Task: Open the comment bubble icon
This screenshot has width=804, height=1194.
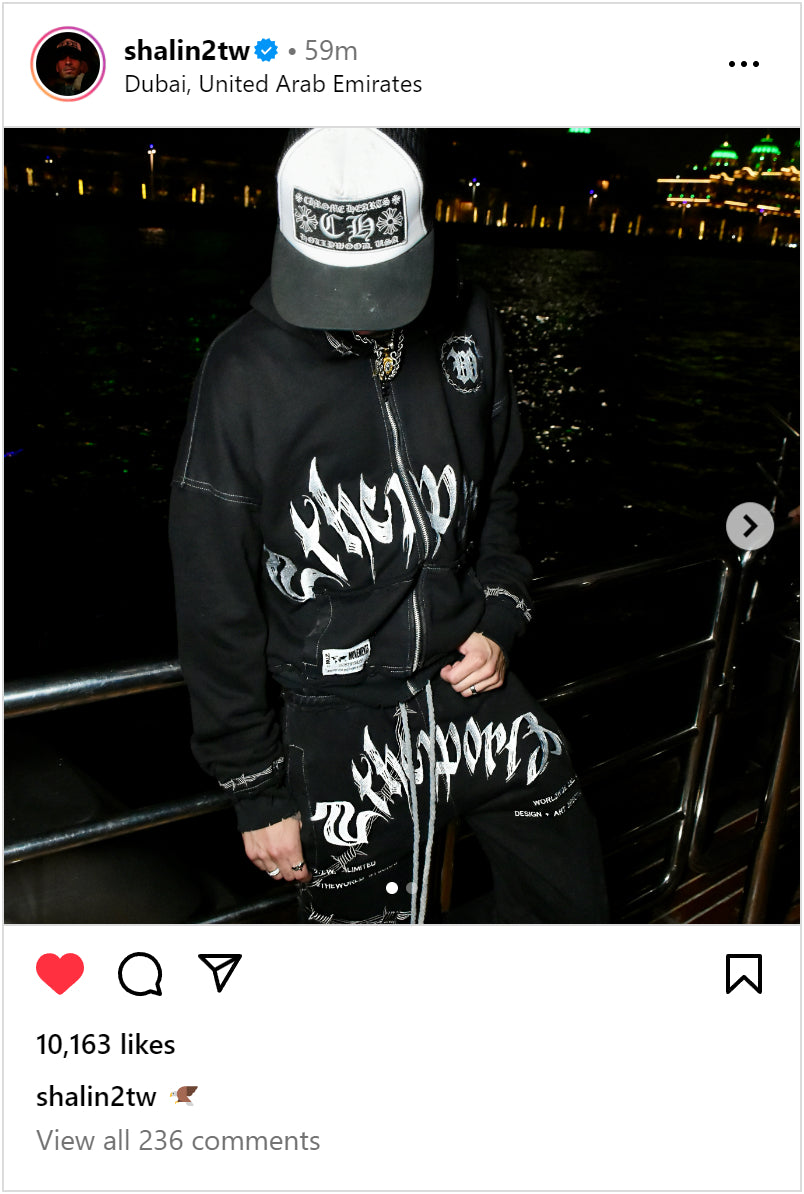Action: 140,973
